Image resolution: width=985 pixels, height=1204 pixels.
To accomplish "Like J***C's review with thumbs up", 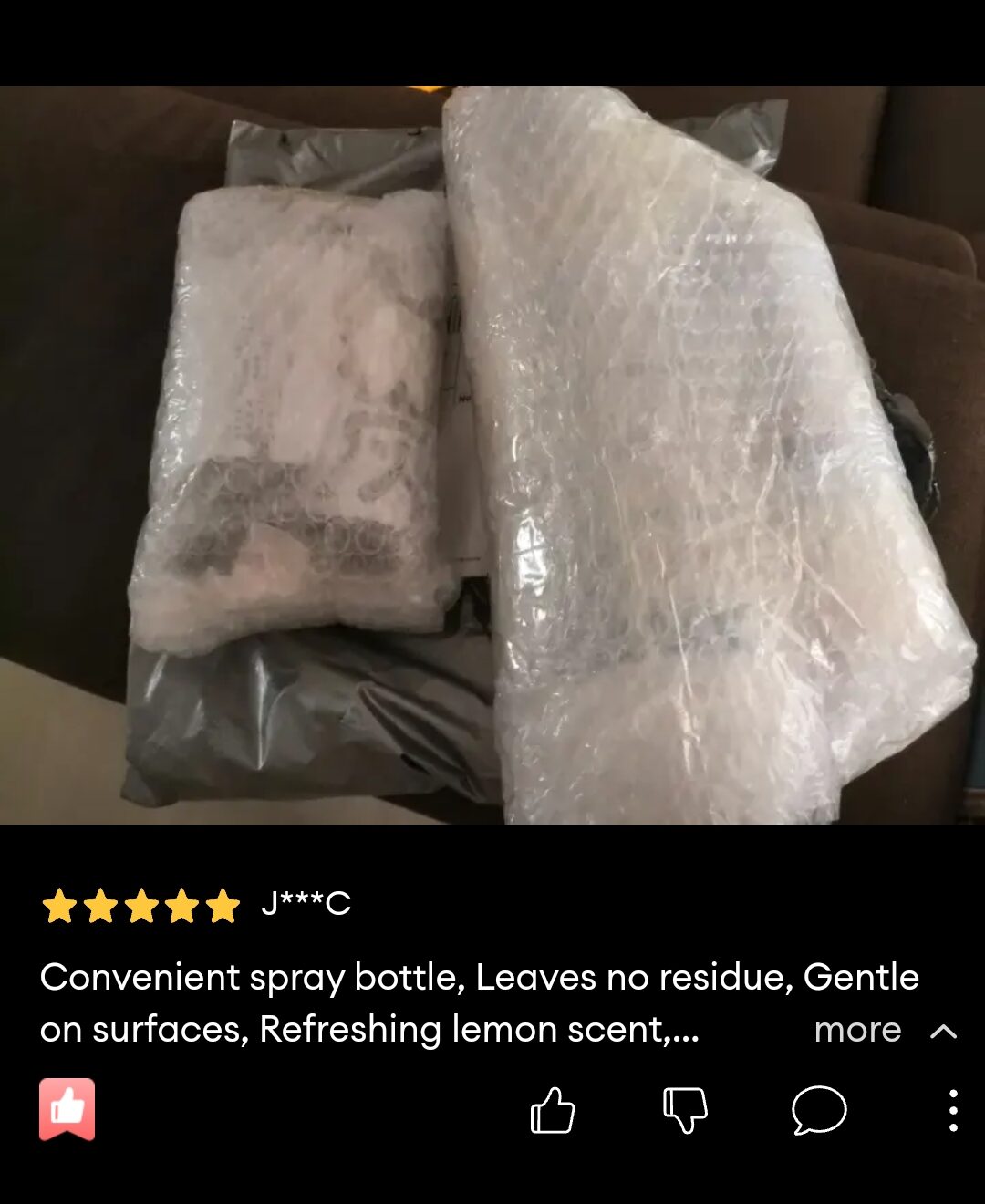I will click(553, 1110).
